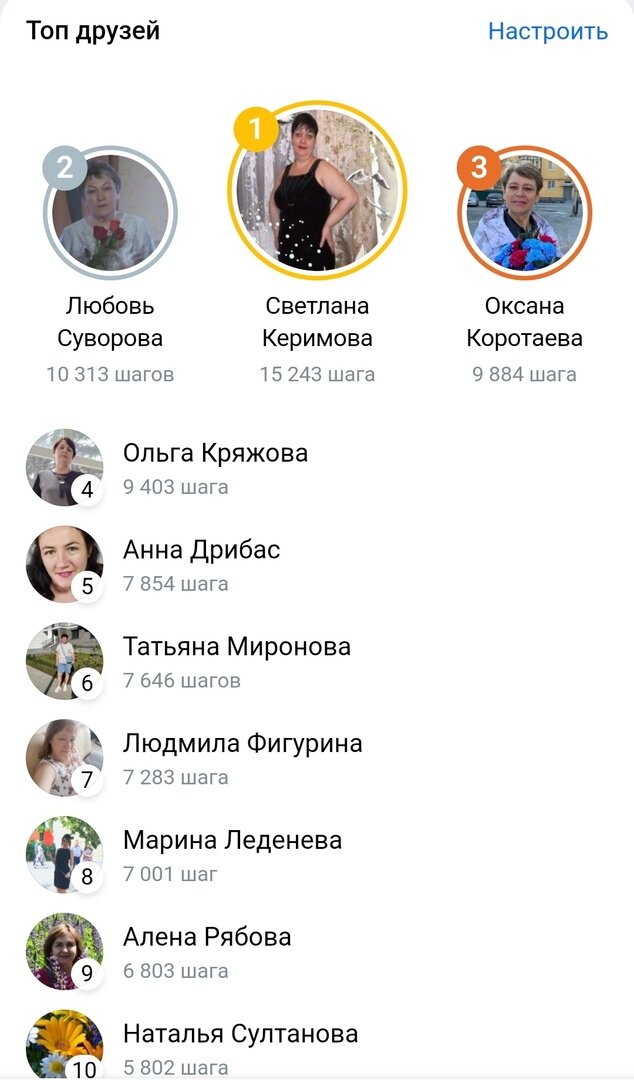Tap the Анна Дрибас entry
This screenshot has height=1080, width=634.
click(201, 565)
